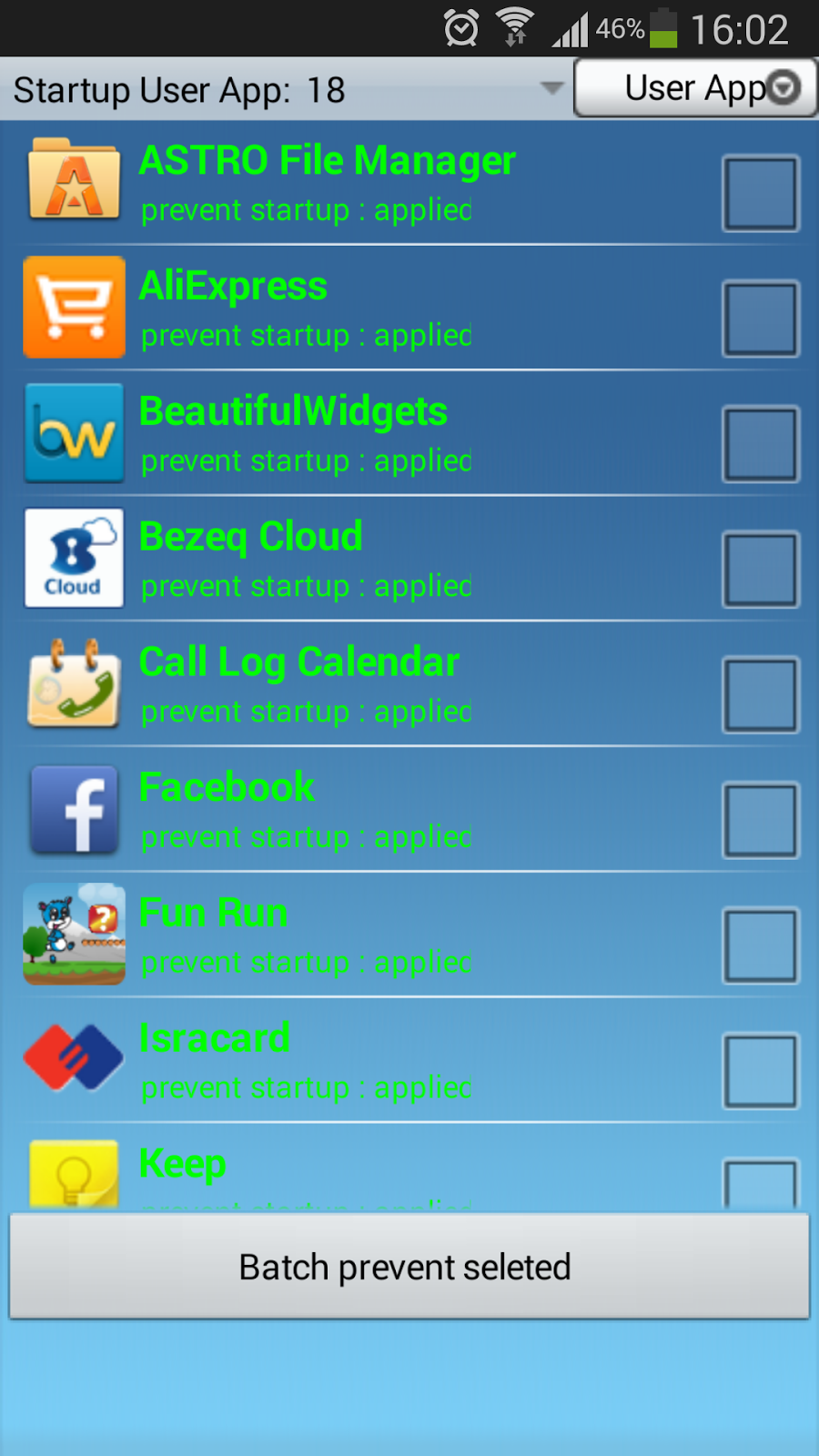819x1456 pixels.
Task: Check the Isracard checkbox
Action: pyautogui.click(x=761, y=1071)
